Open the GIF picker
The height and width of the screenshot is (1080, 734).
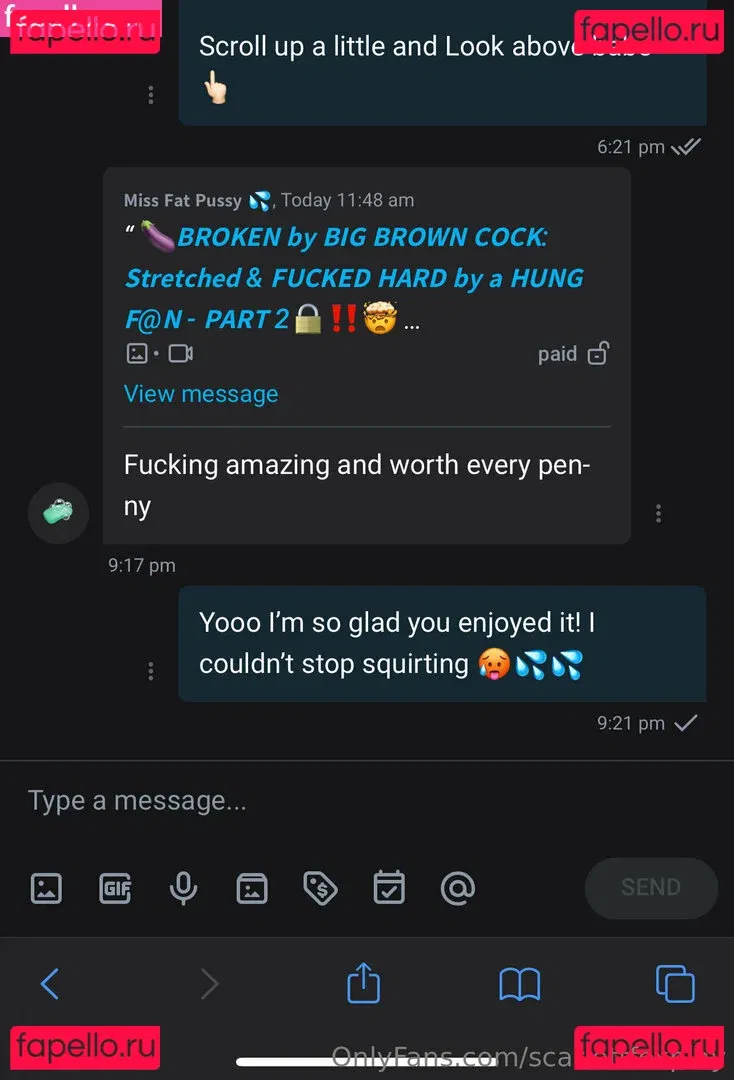coord(115,888)
